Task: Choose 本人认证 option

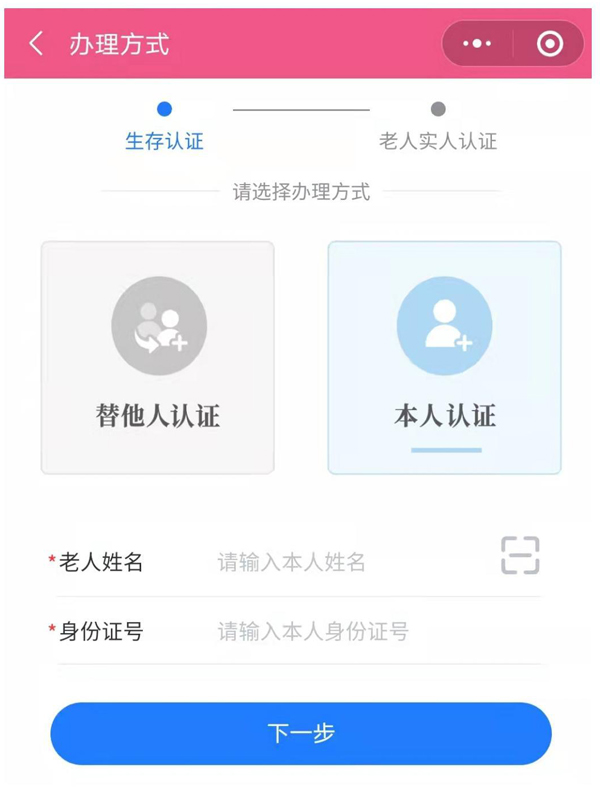Action: (444, 357)
